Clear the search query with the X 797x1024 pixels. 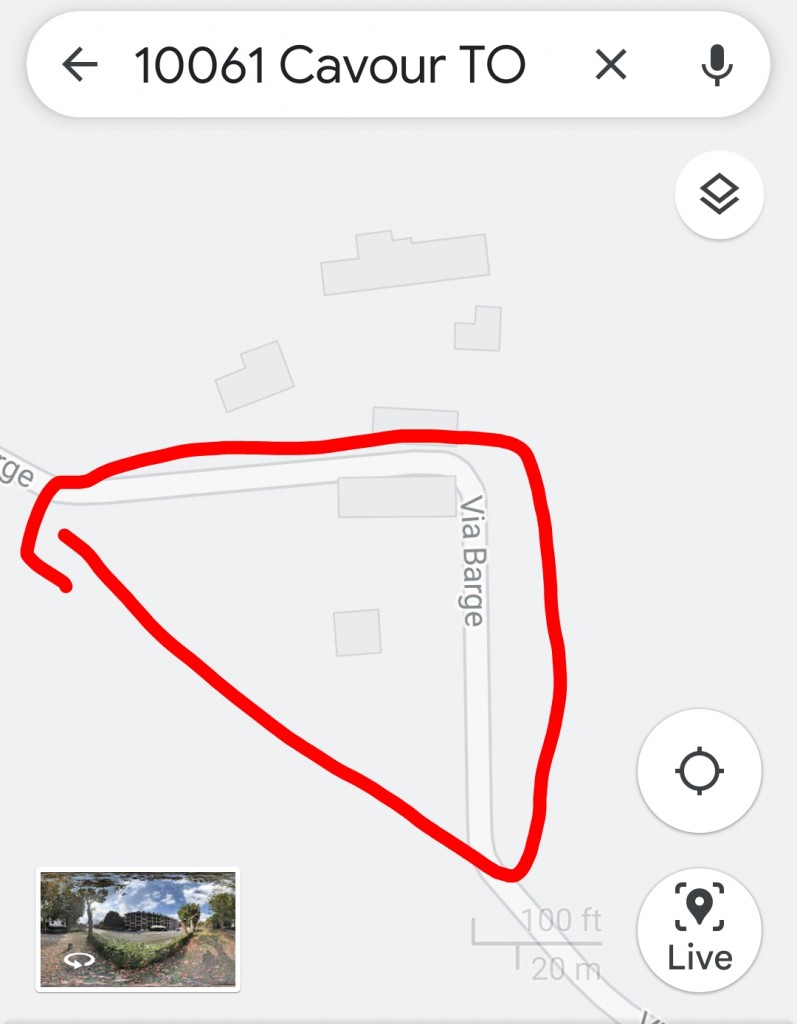click(610, 65)
